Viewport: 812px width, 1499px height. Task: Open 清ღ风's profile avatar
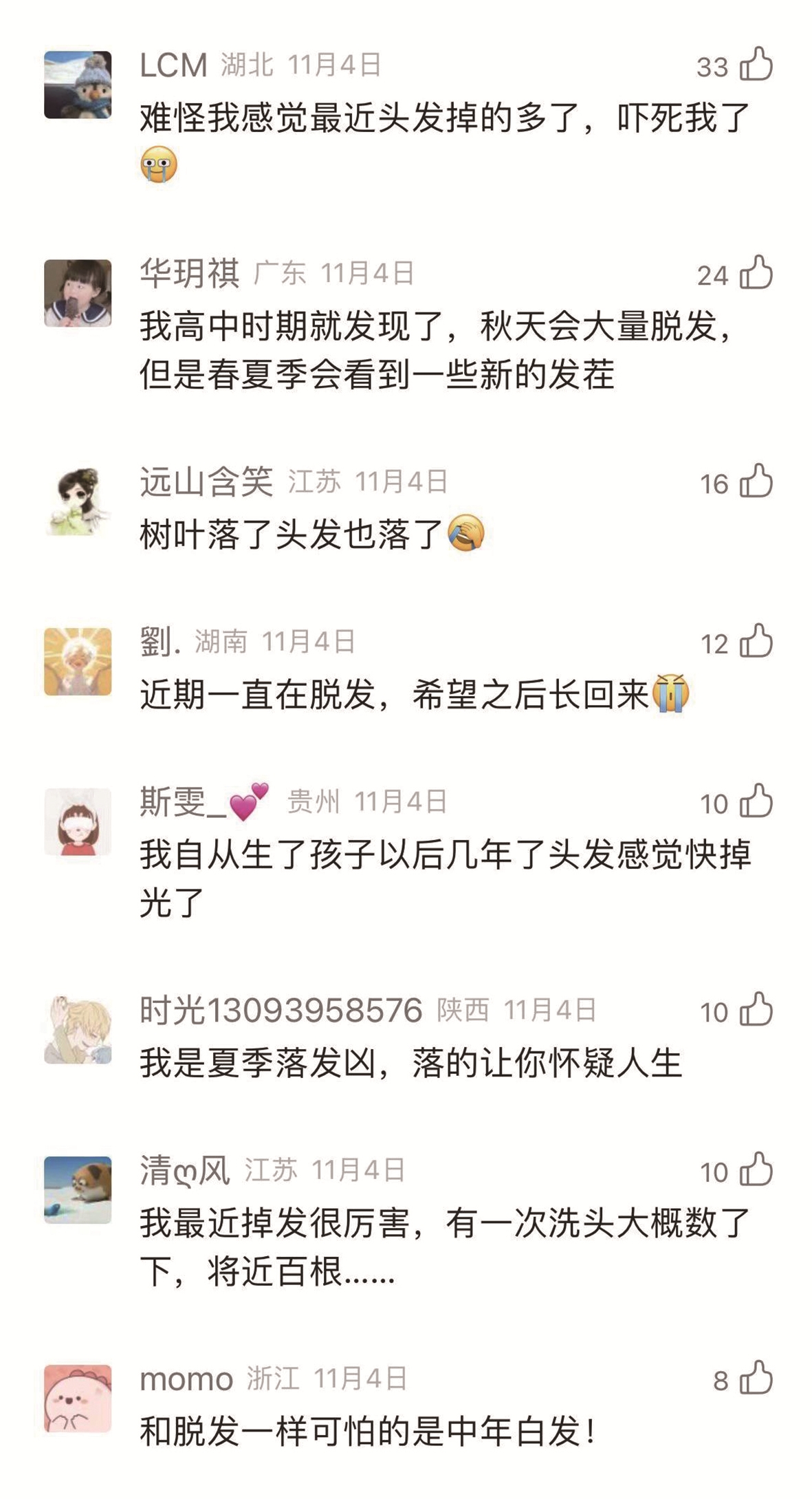click(78, 1190)
